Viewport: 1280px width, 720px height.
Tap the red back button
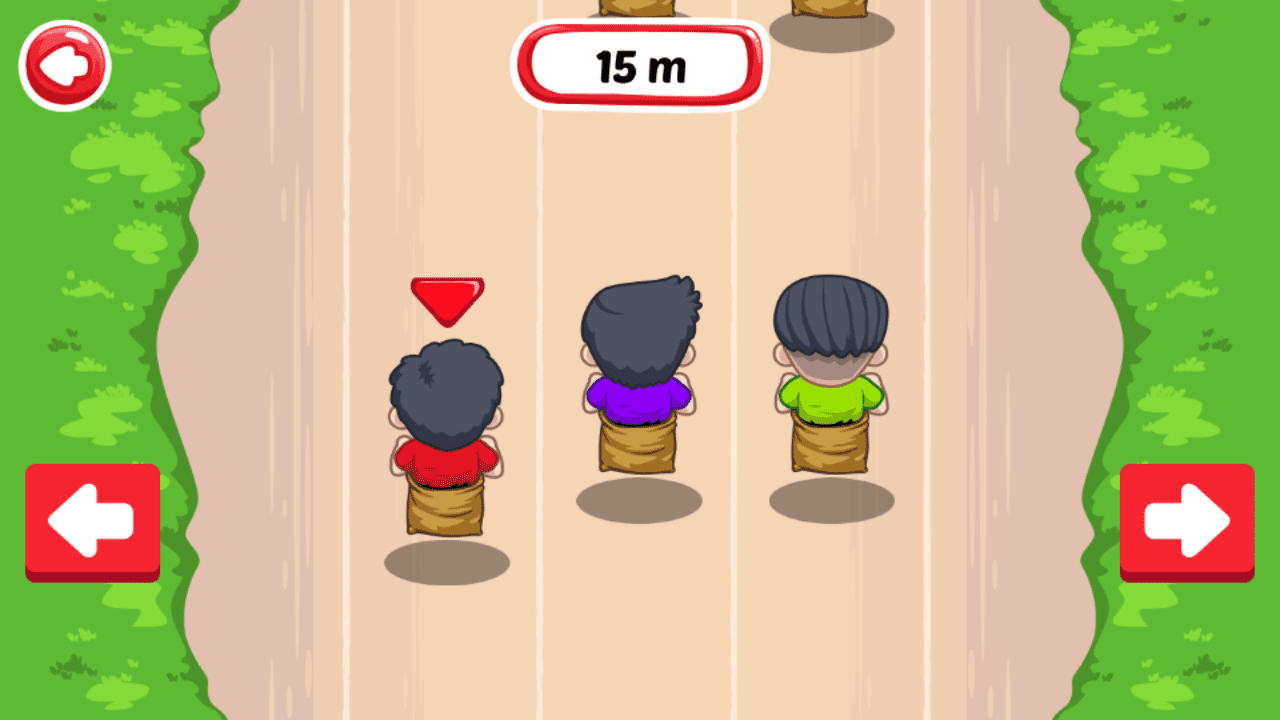65,65
